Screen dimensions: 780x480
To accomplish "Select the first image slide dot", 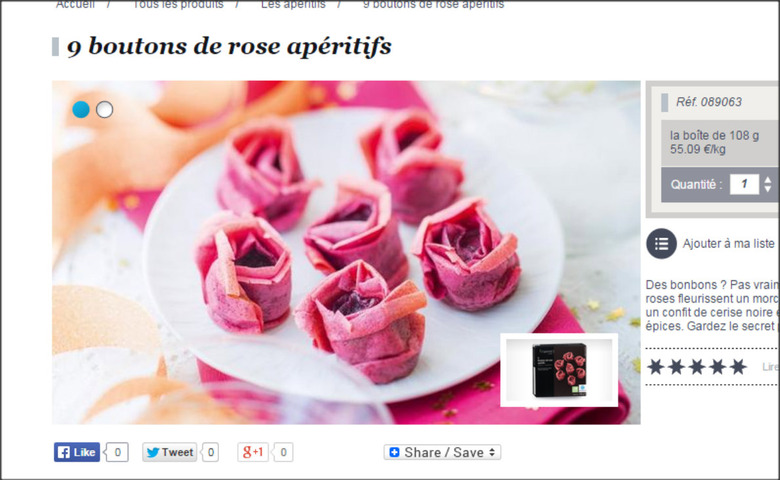I will tap(81, 109).
